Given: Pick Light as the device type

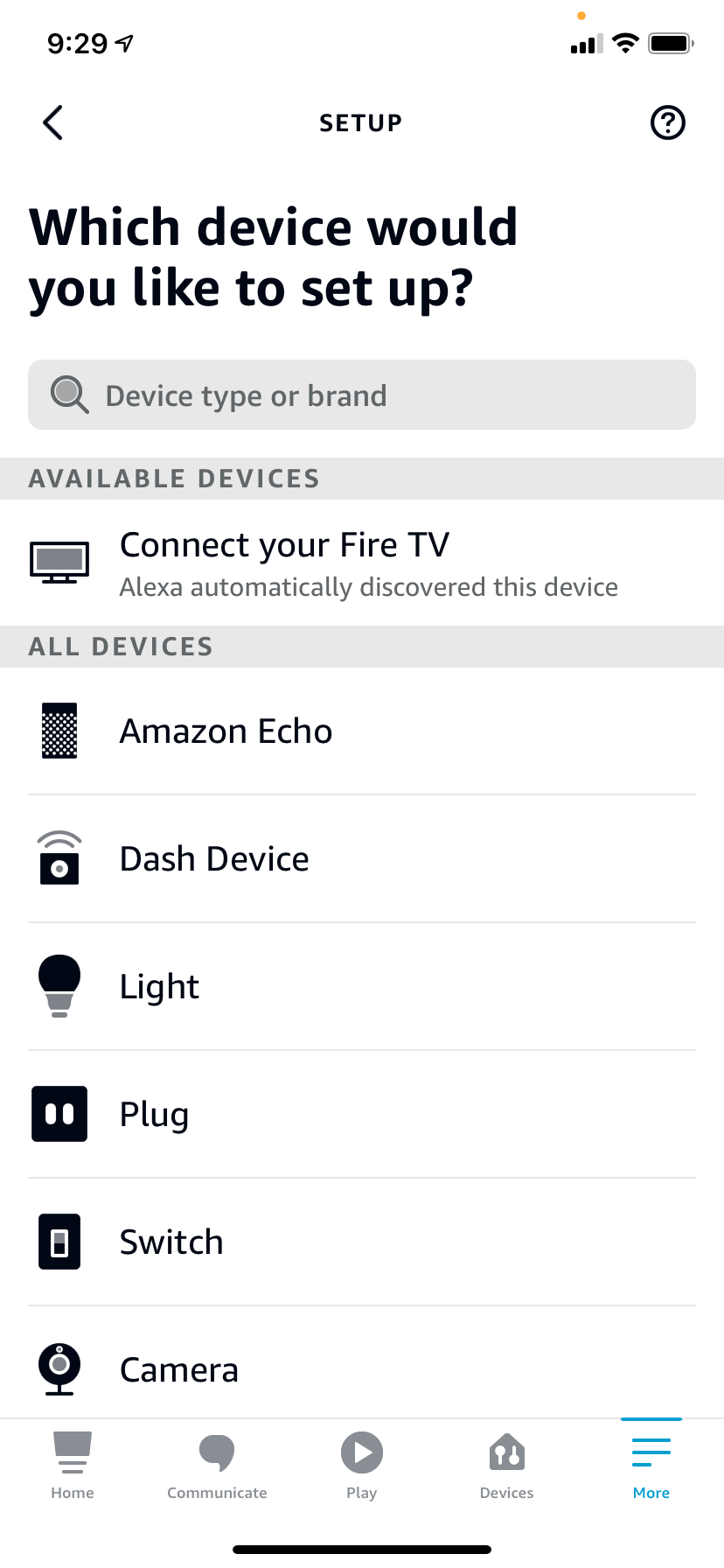Looking at the screenshot, I should (x=362, y=987).
